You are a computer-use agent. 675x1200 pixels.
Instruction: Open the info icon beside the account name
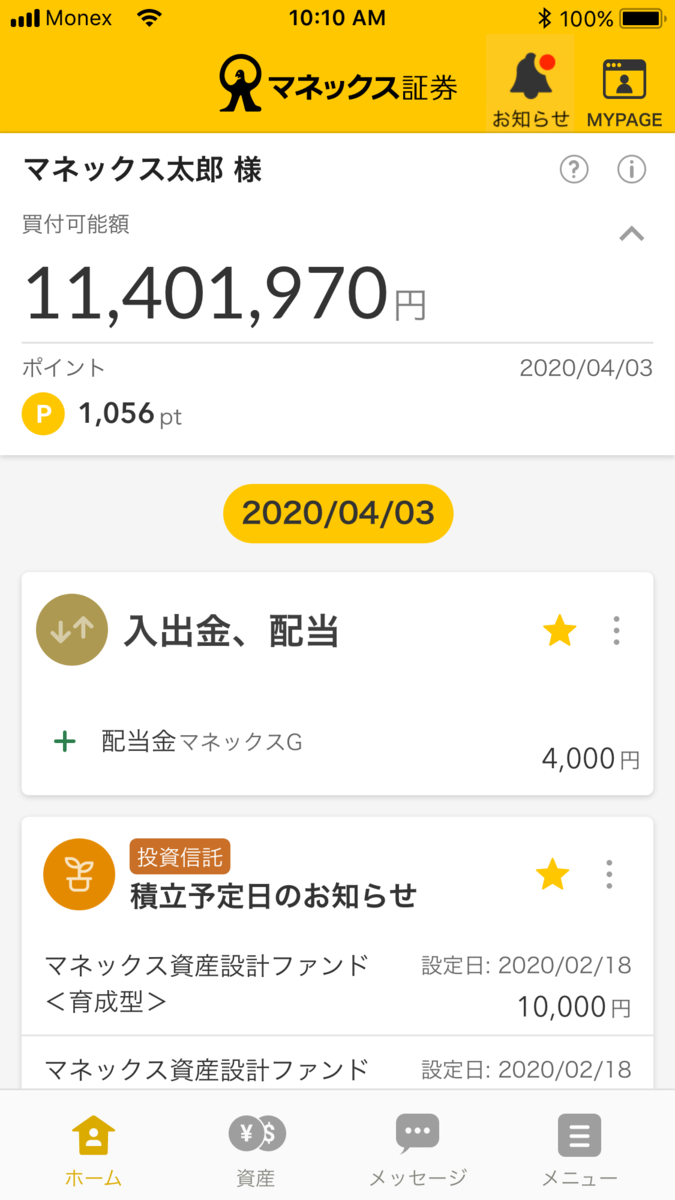coord(631,171)
